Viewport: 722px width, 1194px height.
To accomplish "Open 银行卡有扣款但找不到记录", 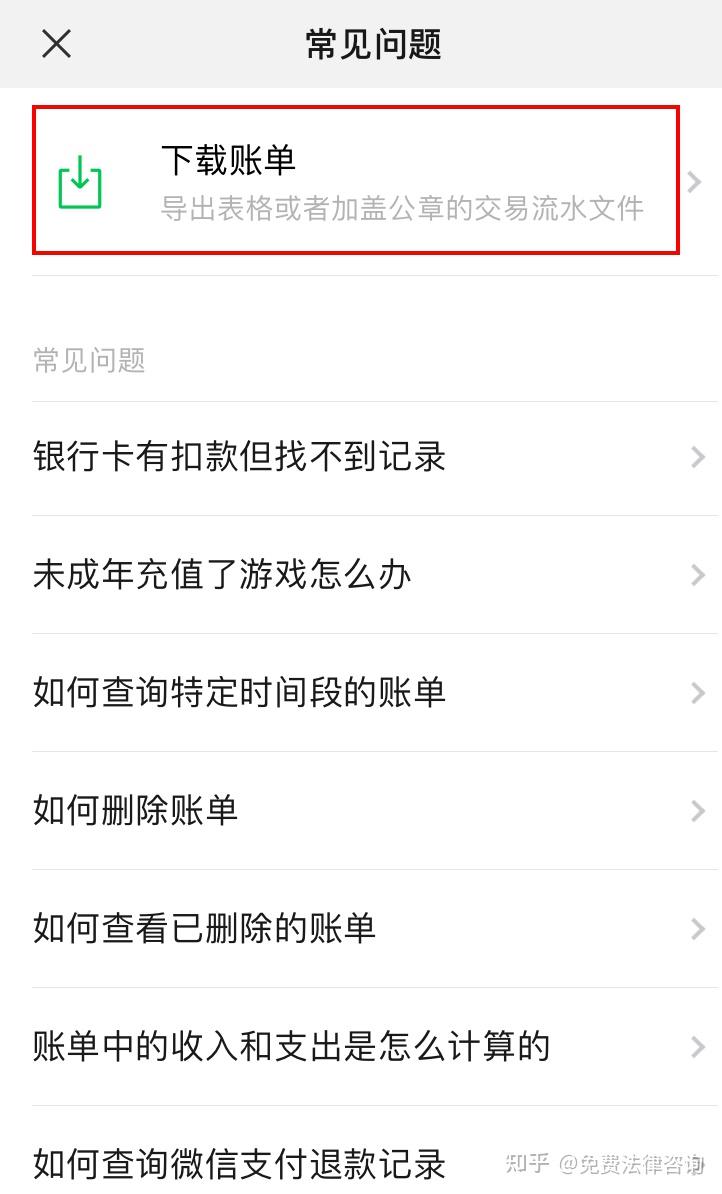I will (360, 458).
